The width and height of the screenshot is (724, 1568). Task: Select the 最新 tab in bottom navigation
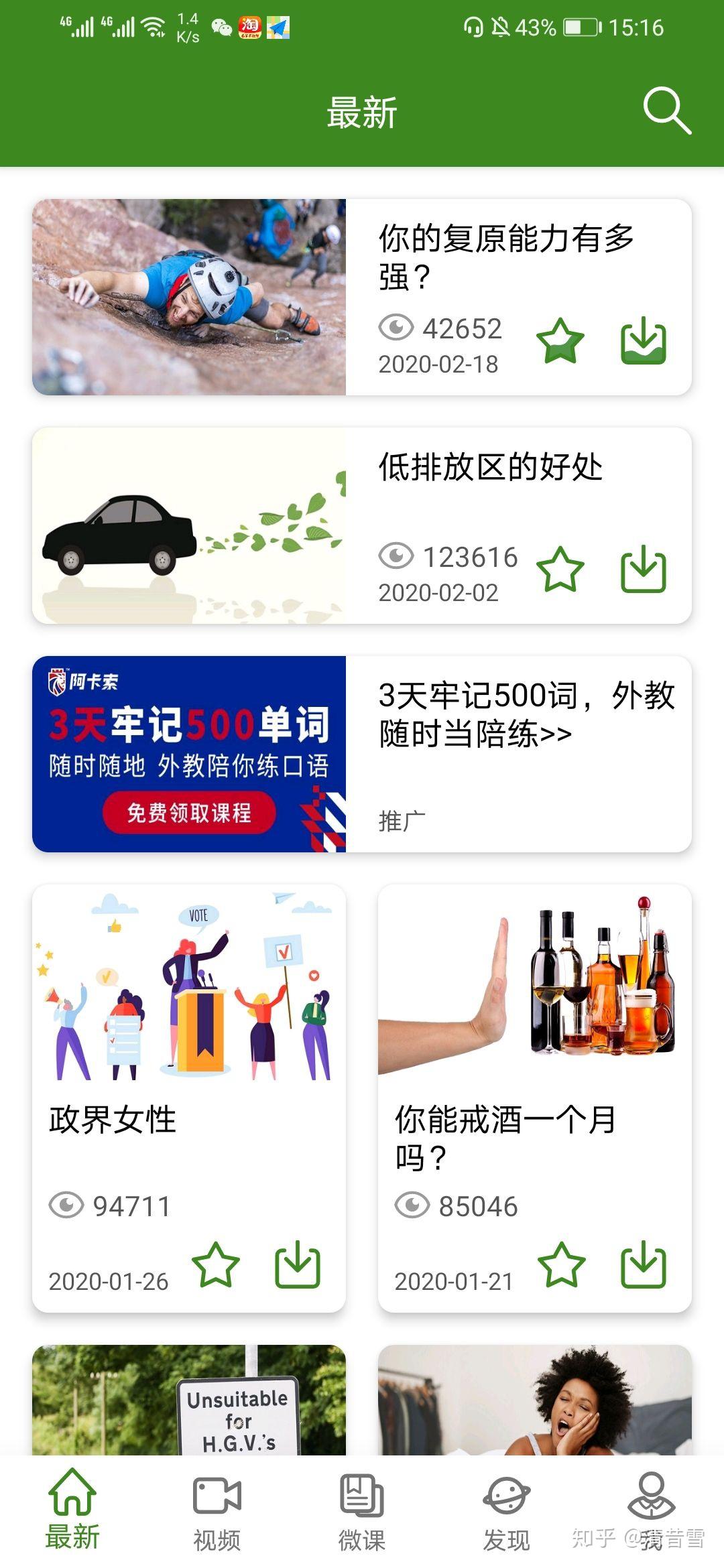point(72,1511)
